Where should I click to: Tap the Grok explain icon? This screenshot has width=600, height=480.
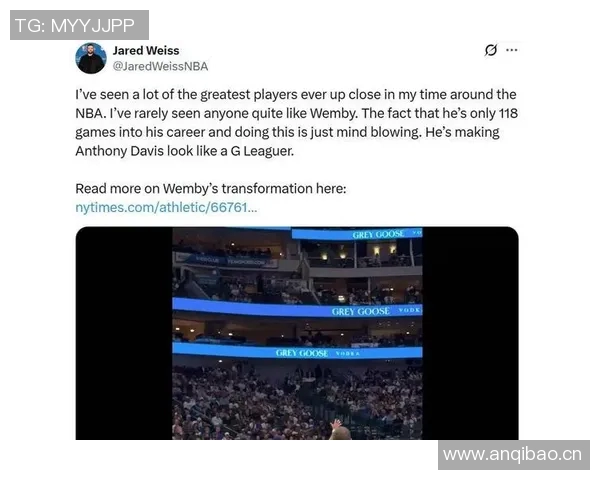pyautogui.click(x=491, y=50)
